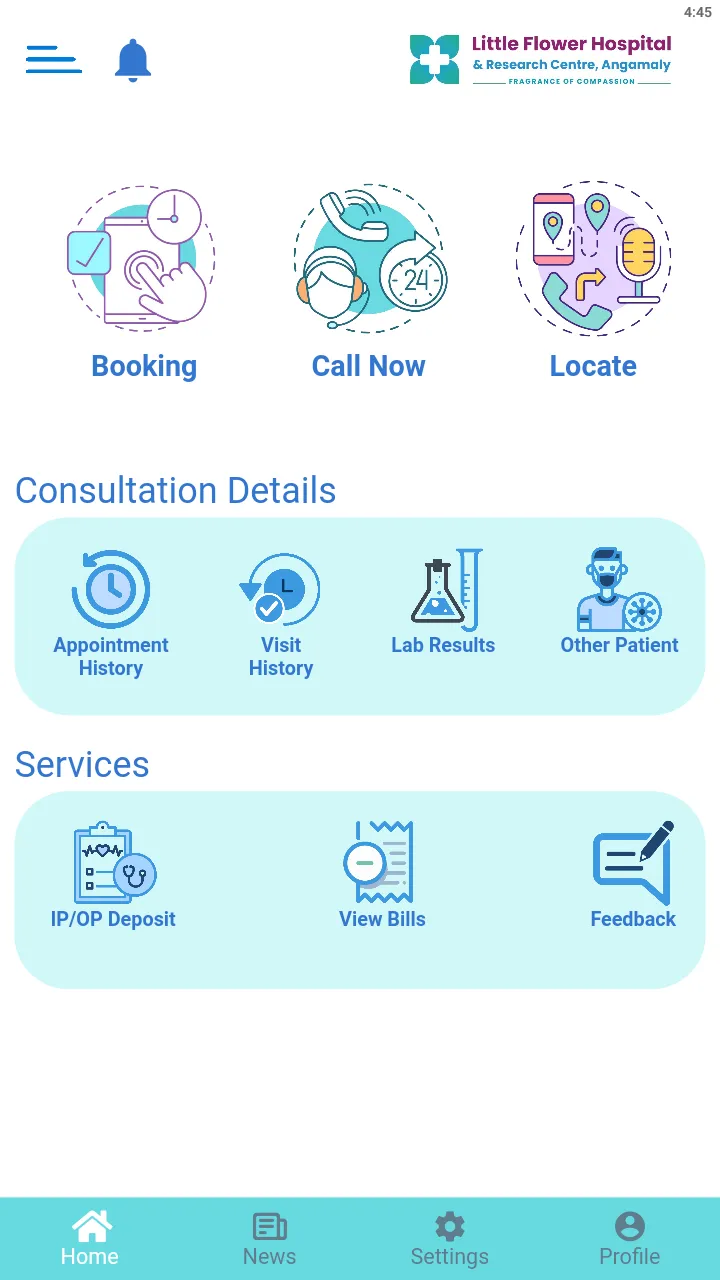Switch to the Settings tab
Image resolution: width=720 pixels, height=1280 pixels.
[450, 1239]
